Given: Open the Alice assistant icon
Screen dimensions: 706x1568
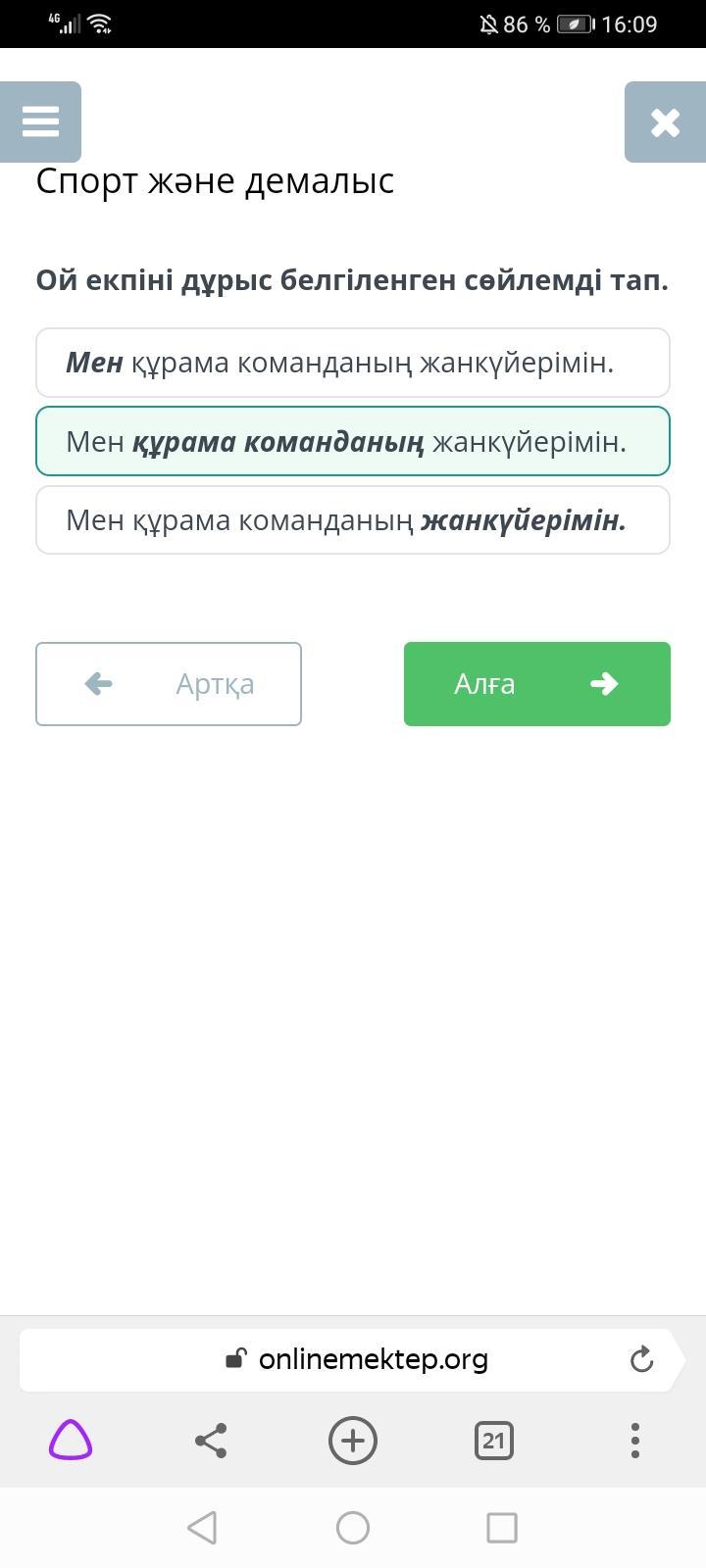Looking at the screenshot, I should click(71, 1441).
